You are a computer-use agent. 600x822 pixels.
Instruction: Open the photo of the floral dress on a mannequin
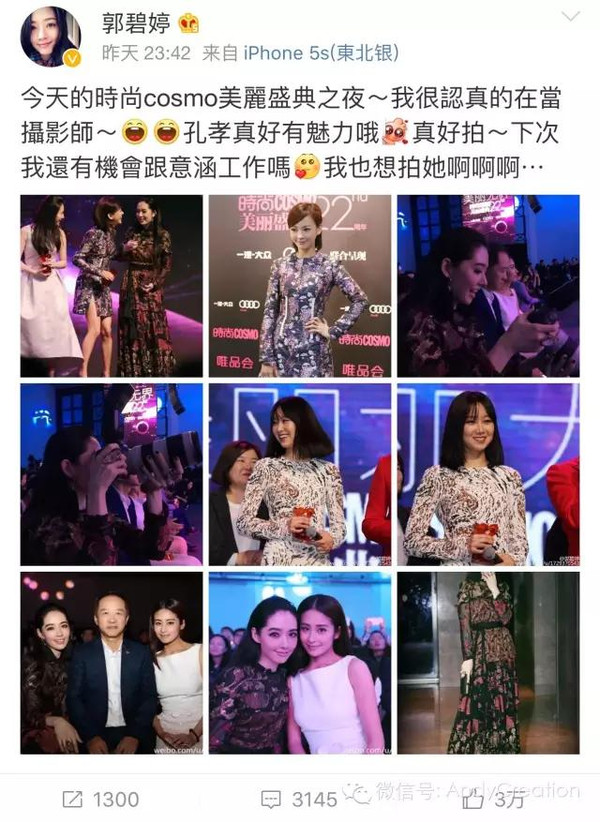[487, 662]
